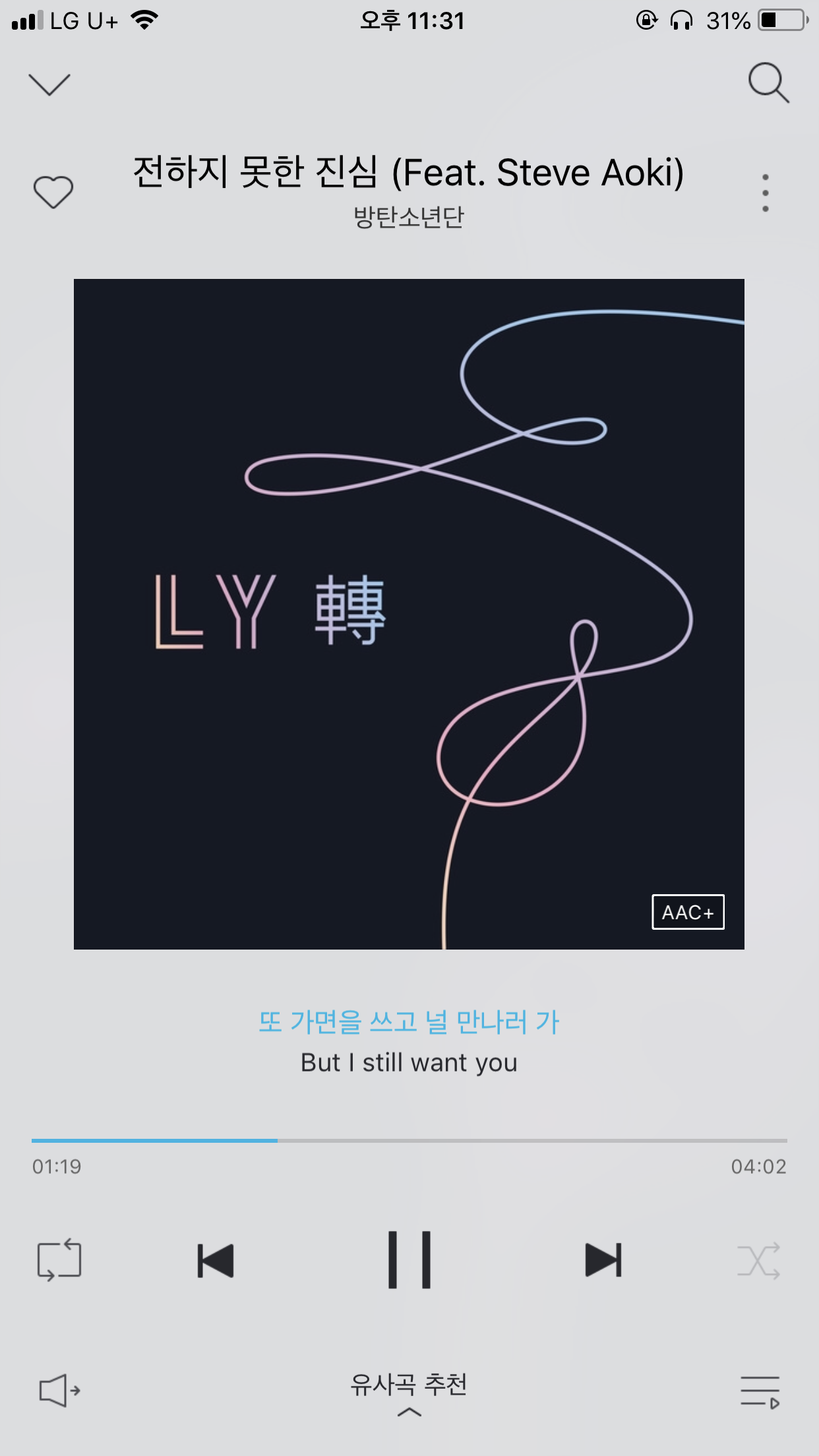819x1456 pixels.
Task: Skip to the previous track
Action: [216, 1260]
